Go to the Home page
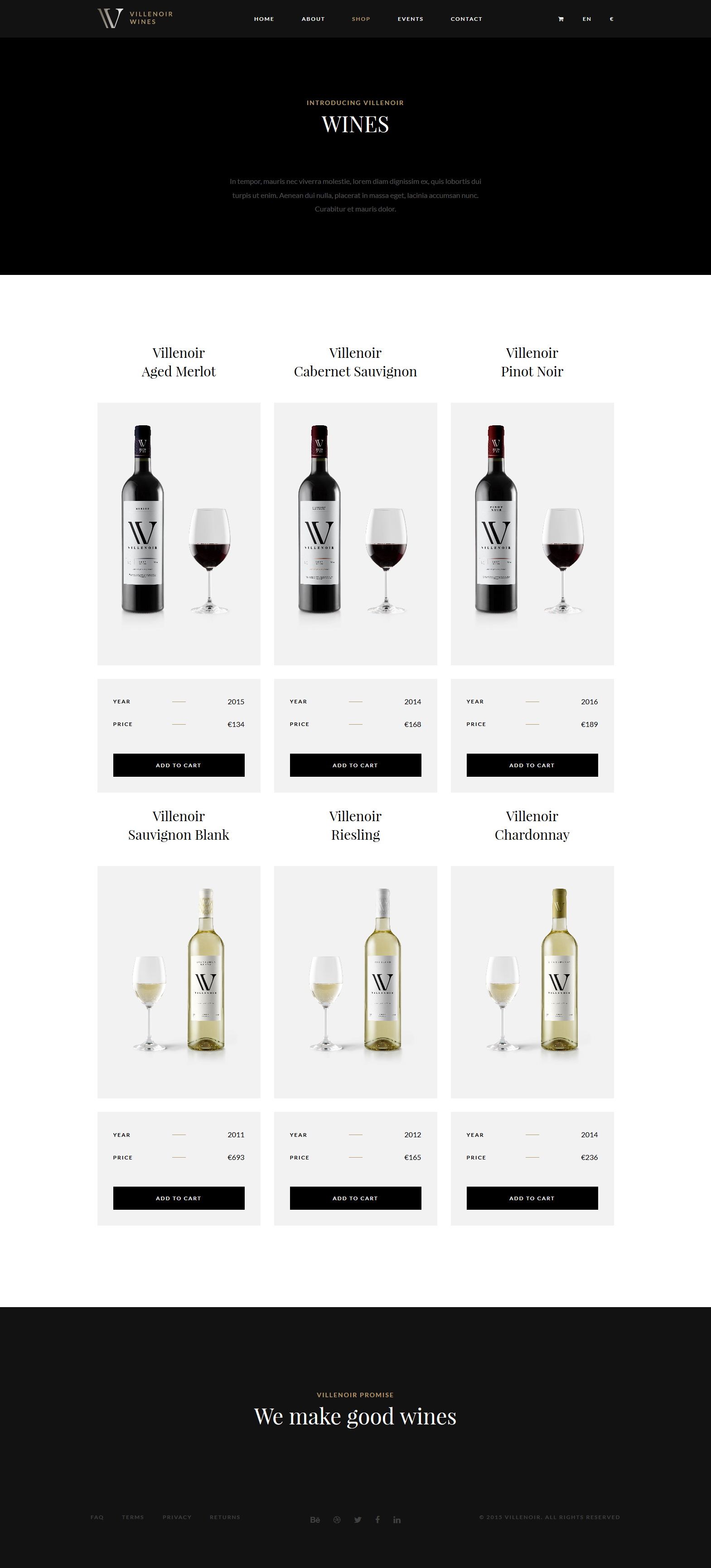Image resolution: width=711 pixels, height=1568 pixels. [264, 19]
